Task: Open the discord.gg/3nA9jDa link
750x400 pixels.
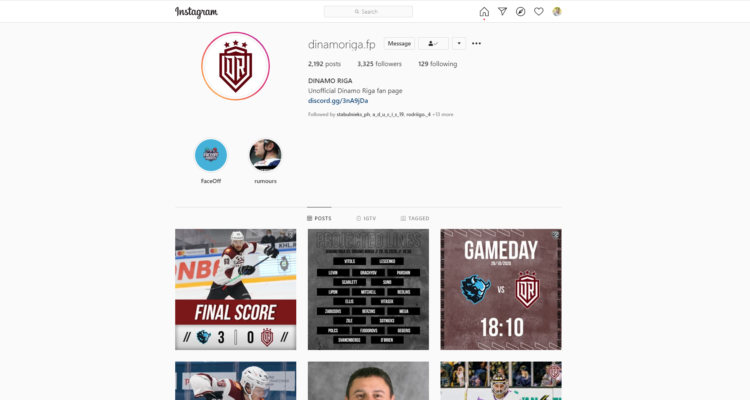Action: [x=337, y=100]
